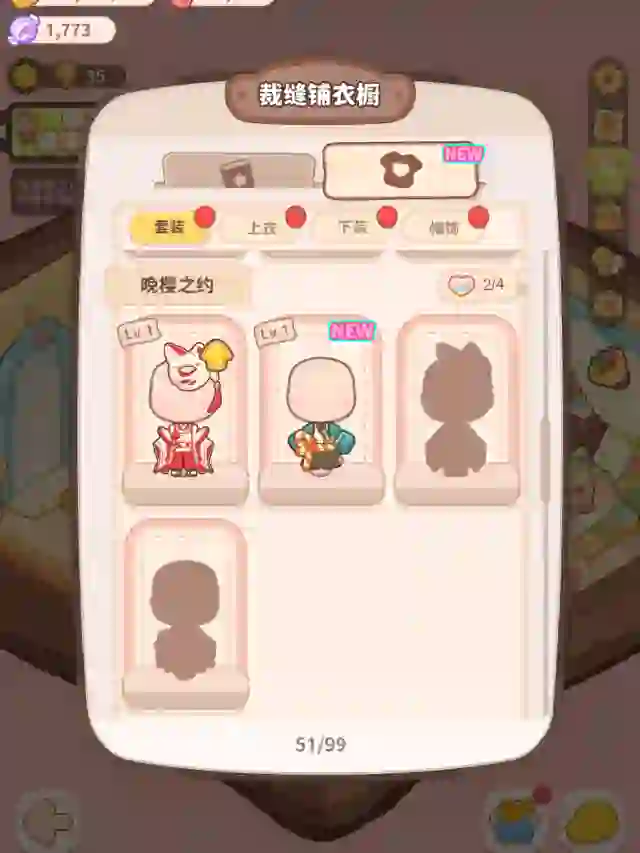The width and height of the screenshot is (640, 853).
Task: Switch to the cup icon wardrobe tab
Action: pos(238,172)
